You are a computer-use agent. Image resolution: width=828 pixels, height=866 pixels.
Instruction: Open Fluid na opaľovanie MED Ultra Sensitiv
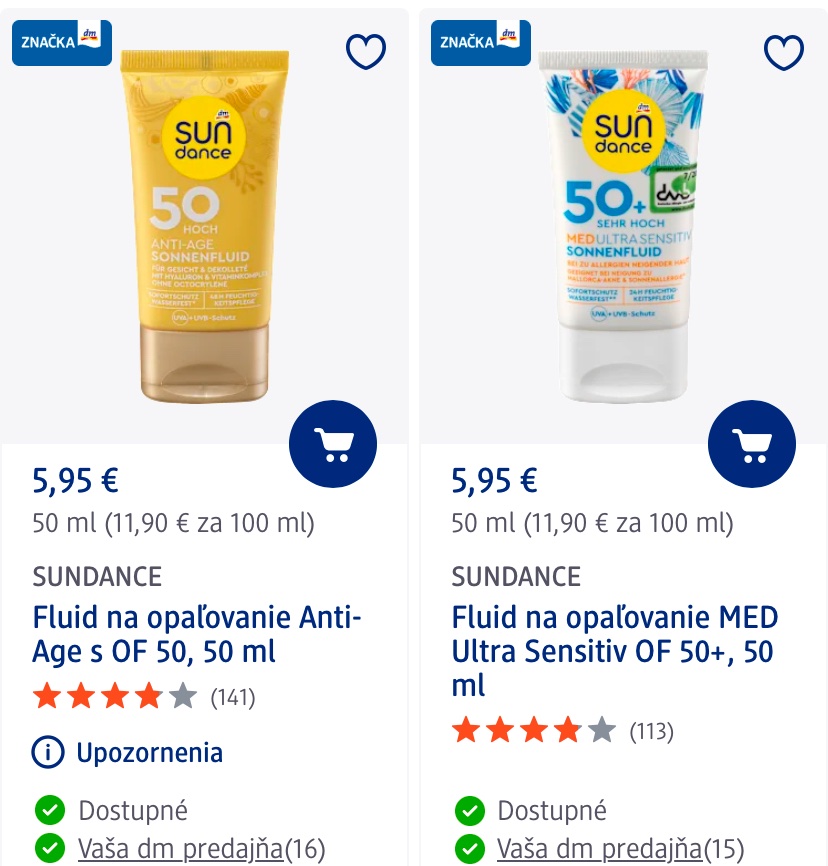pos(615,651)
